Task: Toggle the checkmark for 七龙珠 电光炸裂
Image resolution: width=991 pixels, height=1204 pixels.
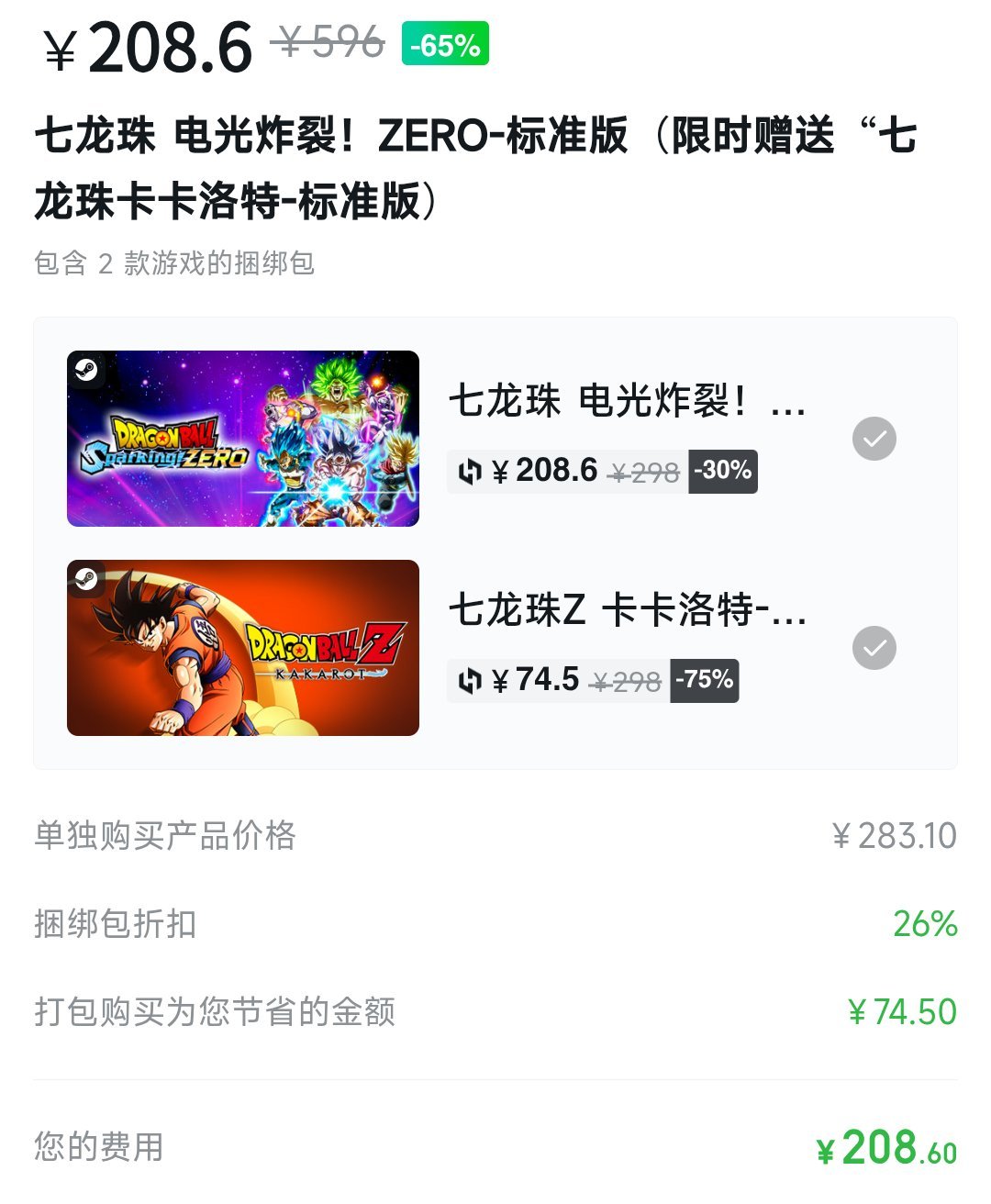Action: point(874,439)
